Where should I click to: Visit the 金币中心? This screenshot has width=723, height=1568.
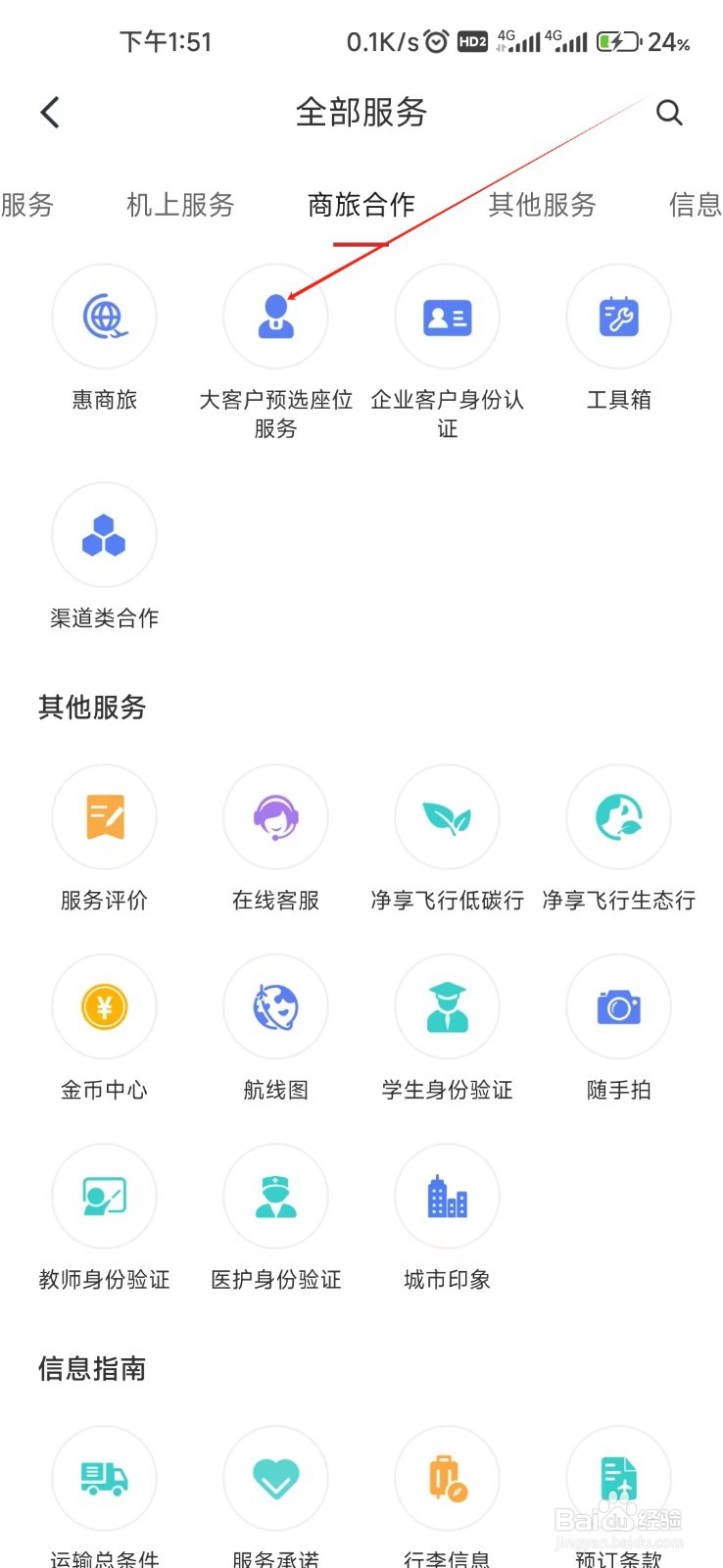(x=105, y=1006)
